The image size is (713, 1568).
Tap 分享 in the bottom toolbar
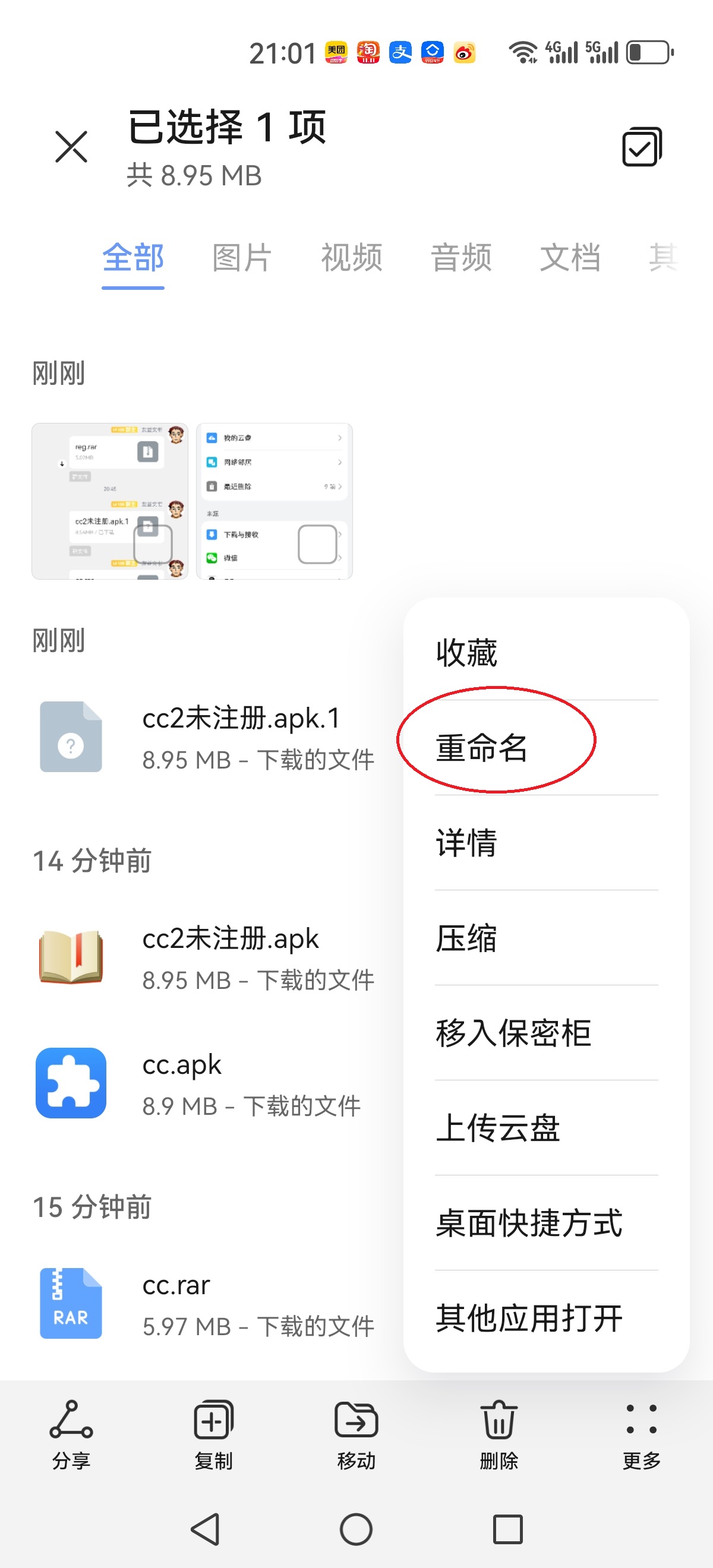click(71, 1434)
